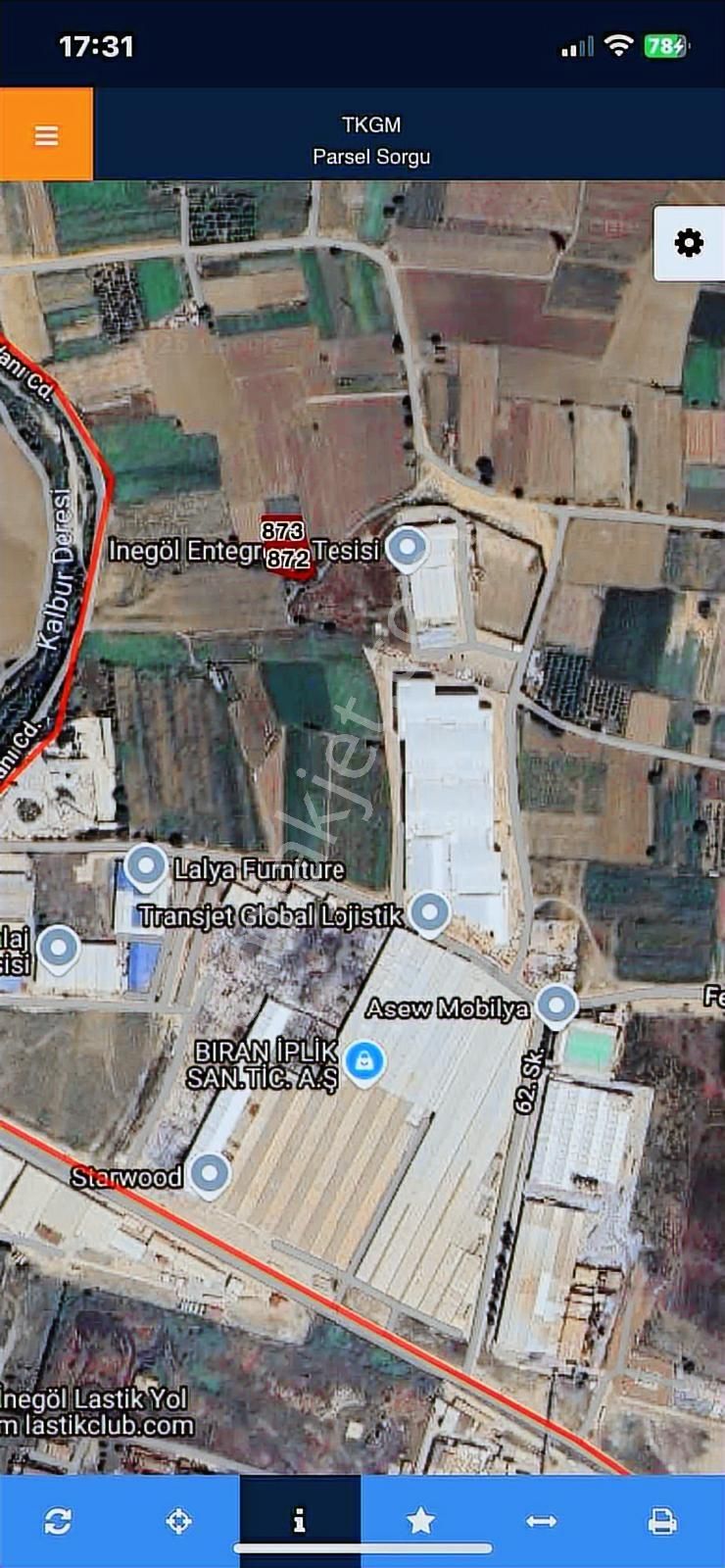725x1568 pixels.
Task: Tap the Starwood map pin
Action: 210,1173
